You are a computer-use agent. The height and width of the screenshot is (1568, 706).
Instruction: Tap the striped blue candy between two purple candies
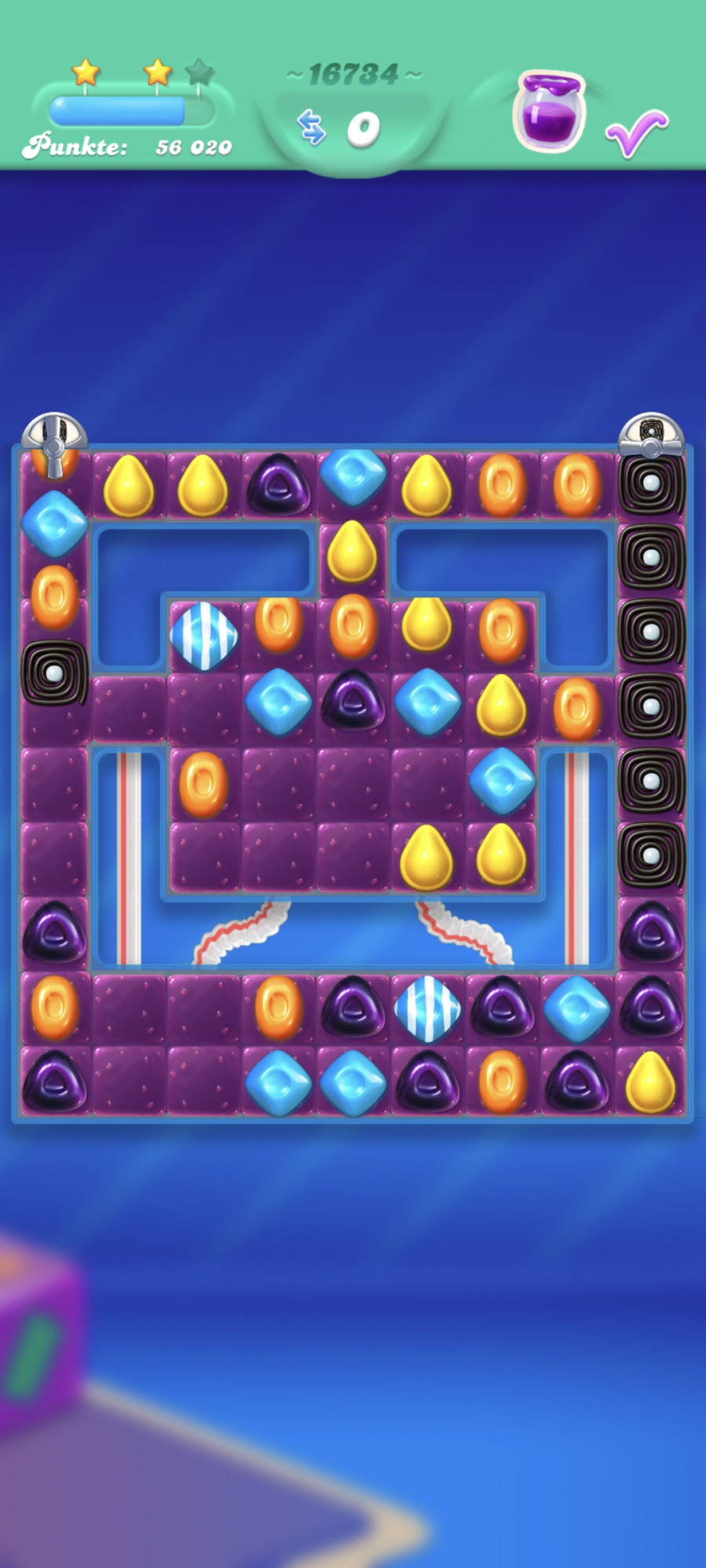[x=427, y=1008]
